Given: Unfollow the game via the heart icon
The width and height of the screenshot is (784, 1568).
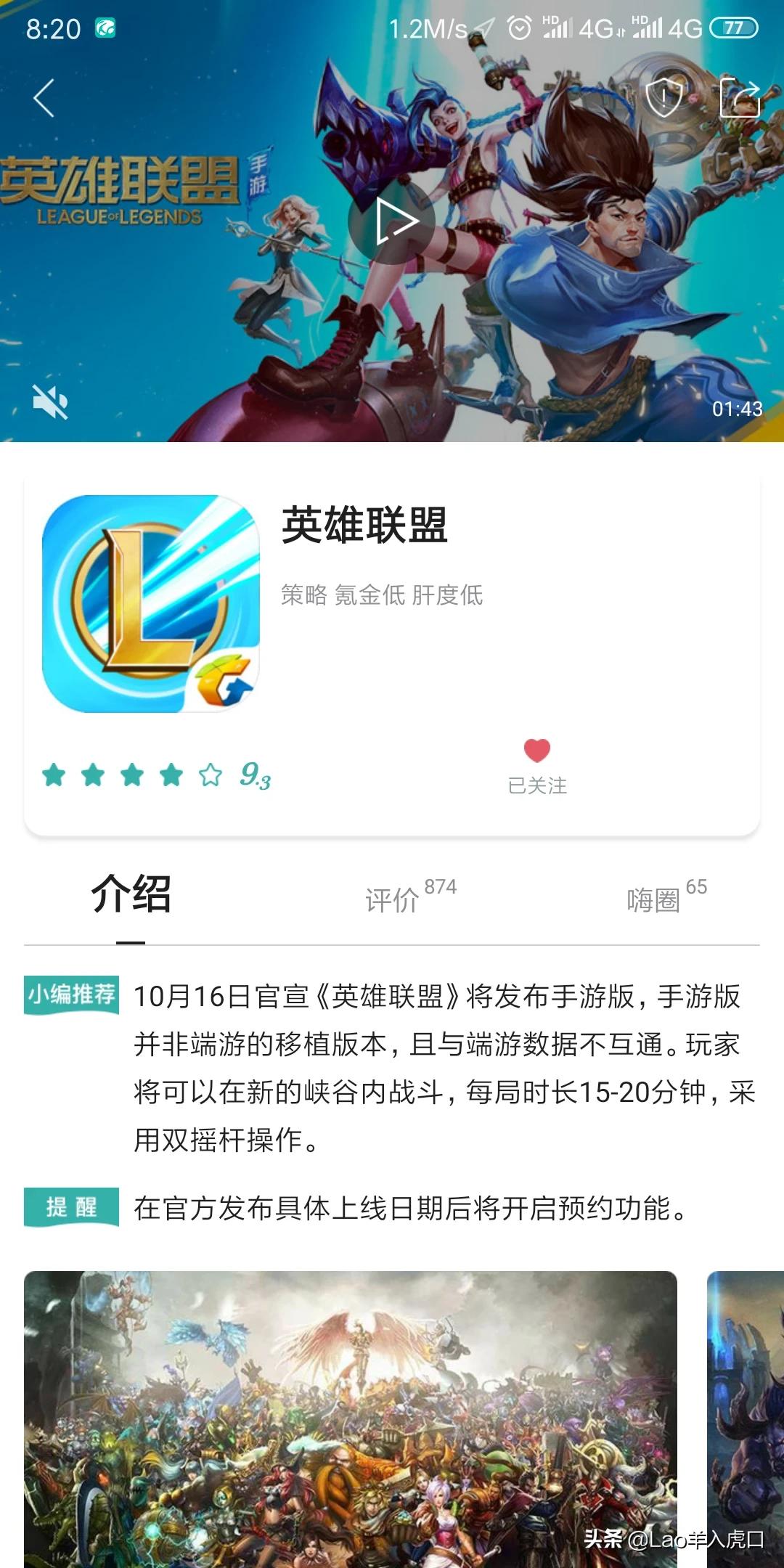Looking at the screenshot, I should [x=537, y=751].
